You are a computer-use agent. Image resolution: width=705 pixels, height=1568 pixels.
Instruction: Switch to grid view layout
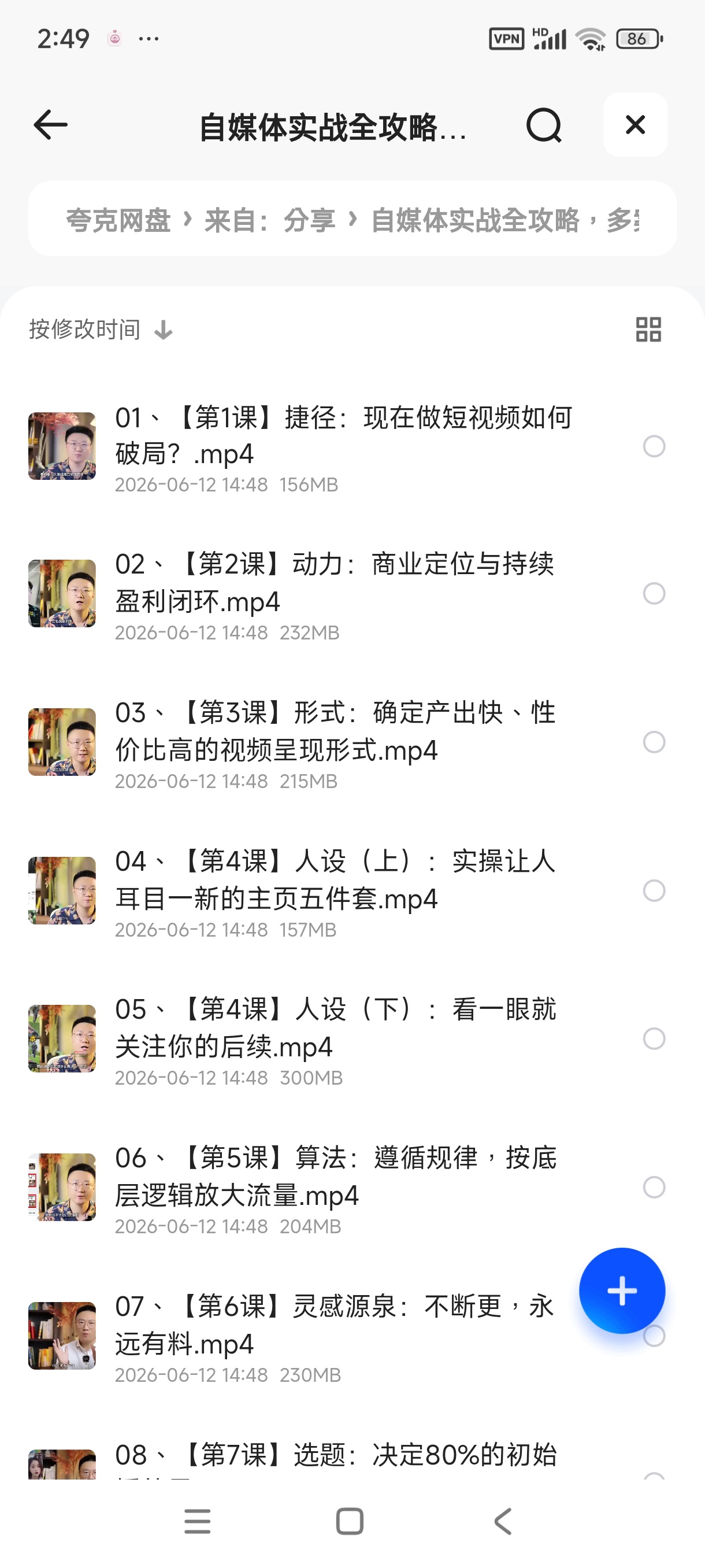(648, 330)
